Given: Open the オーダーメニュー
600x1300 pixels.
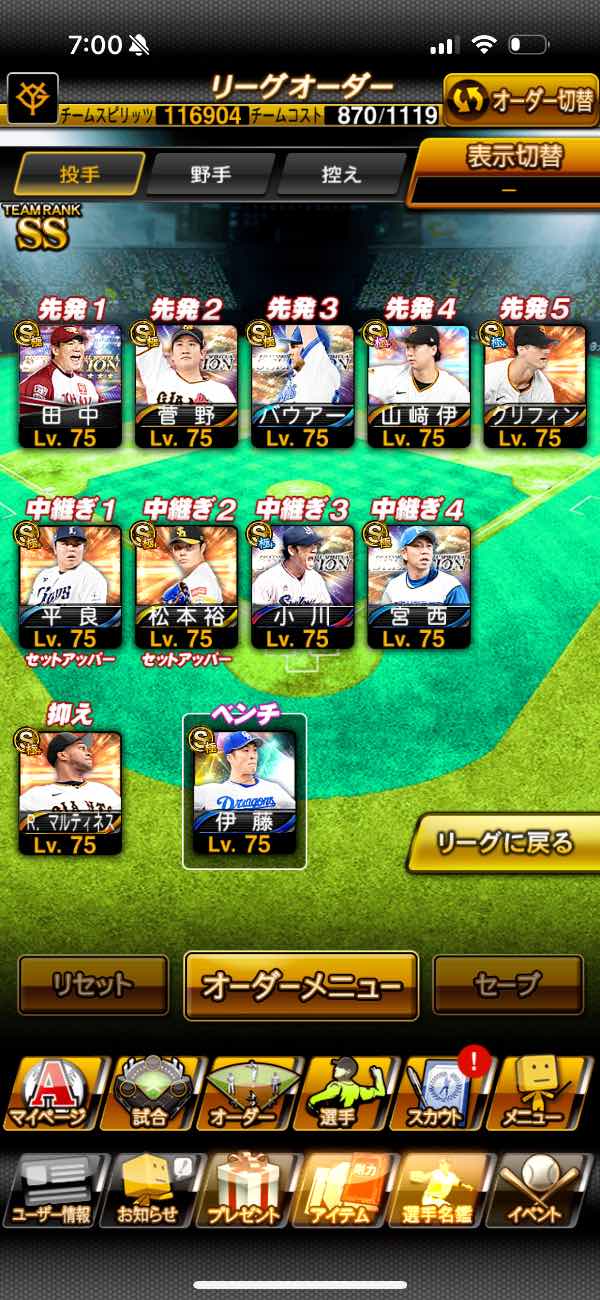Looking at the screenshot, I should [301, 985].
